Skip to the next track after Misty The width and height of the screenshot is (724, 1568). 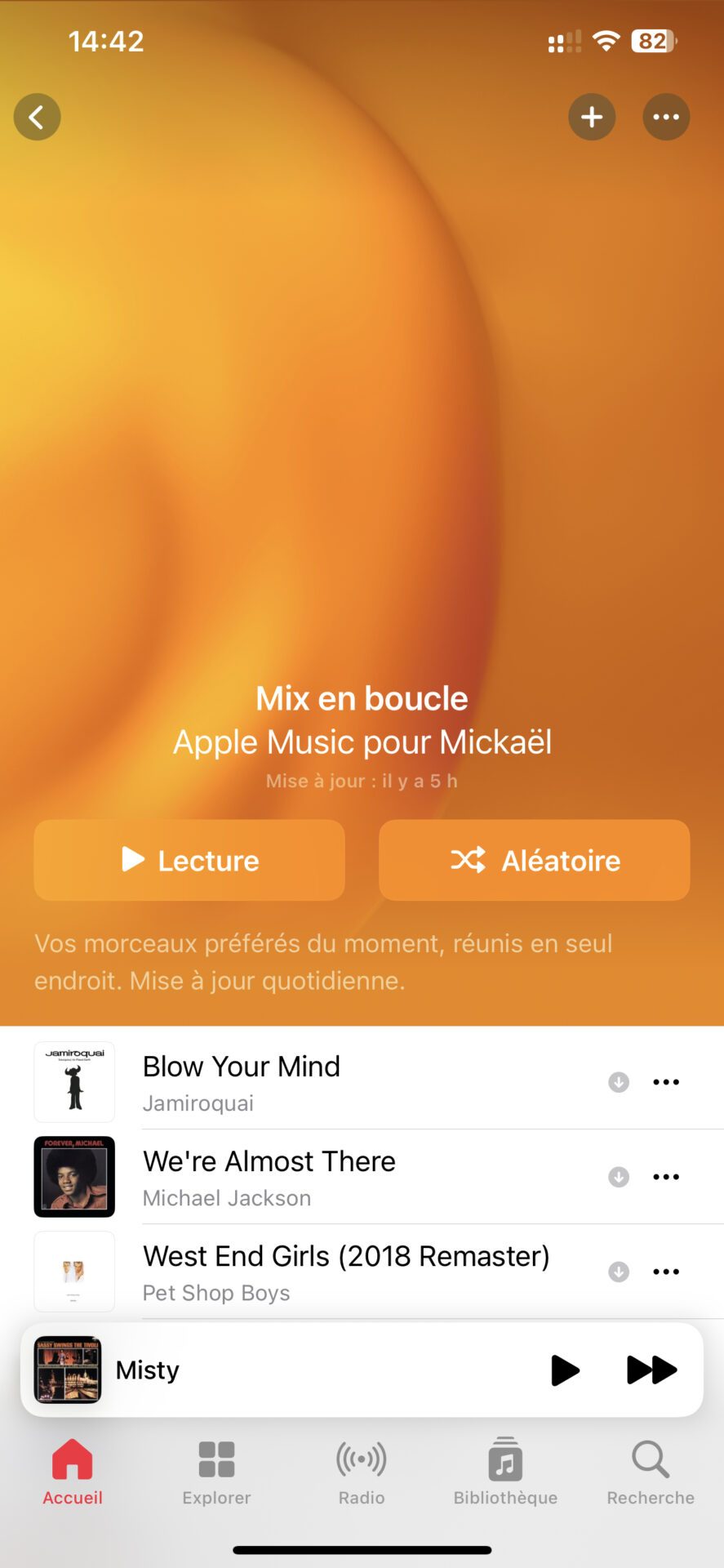pos(651,1370)
